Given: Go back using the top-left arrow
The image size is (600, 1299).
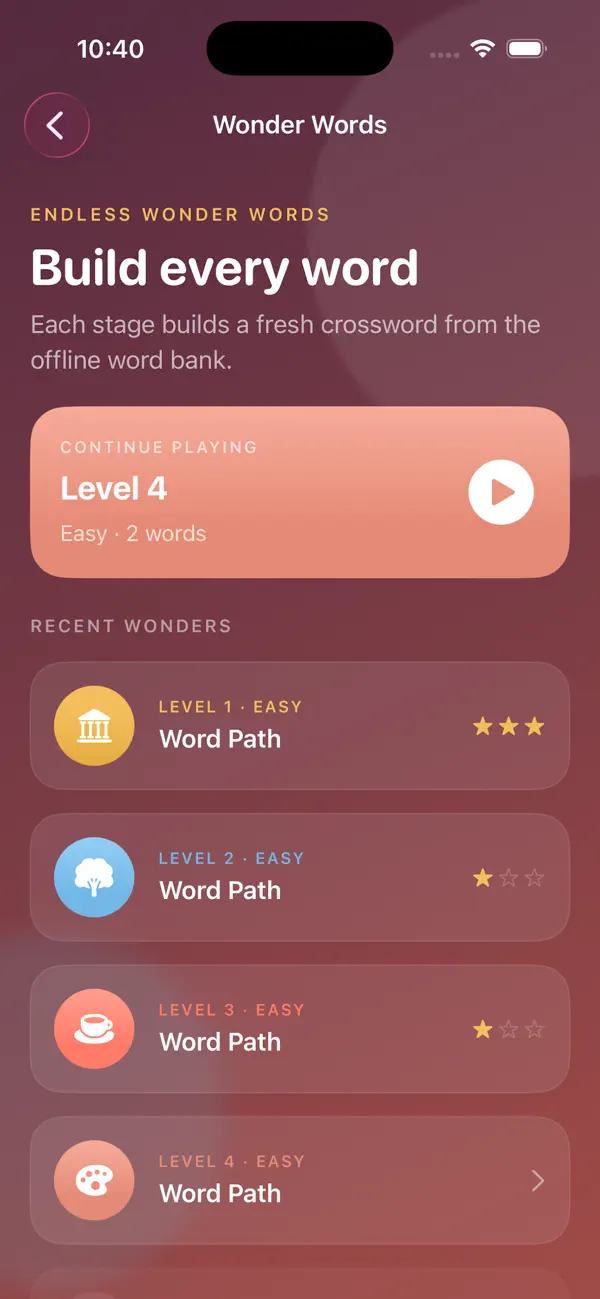Looking at the screenshot, I should [57, 125].
